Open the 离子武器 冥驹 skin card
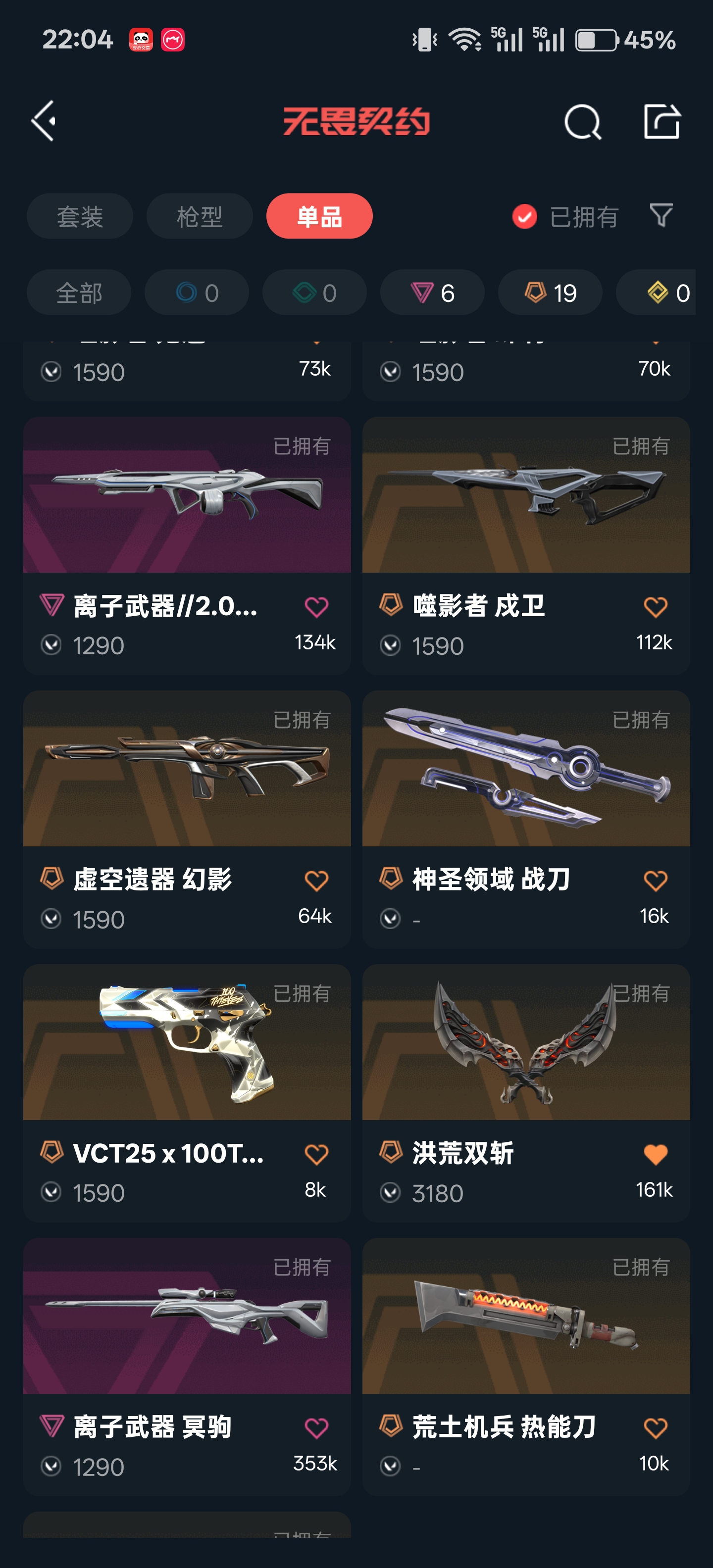Screen dimensions: 713x1568 [x=187, y=1367]
